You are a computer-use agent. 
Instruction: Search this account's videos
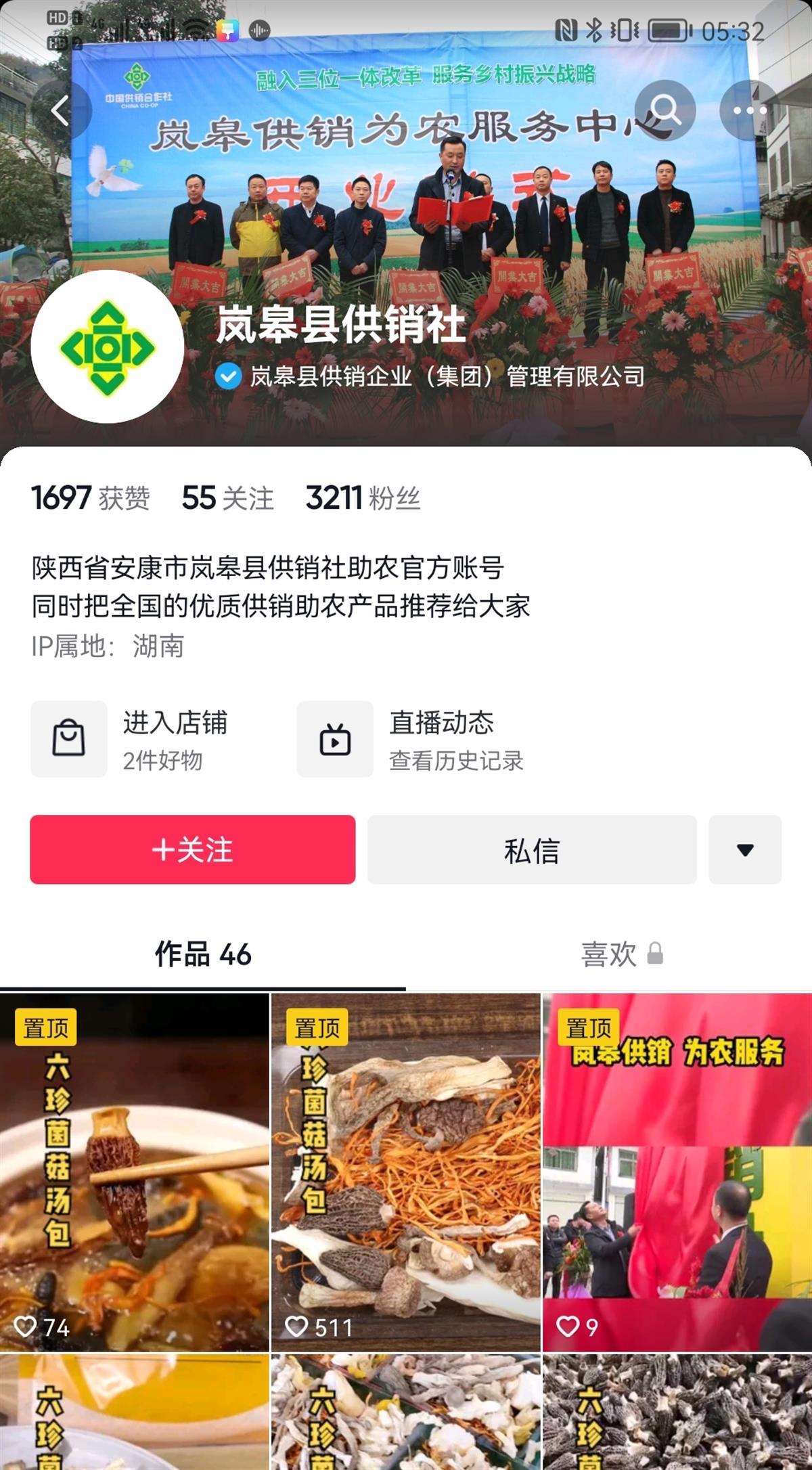665,111
